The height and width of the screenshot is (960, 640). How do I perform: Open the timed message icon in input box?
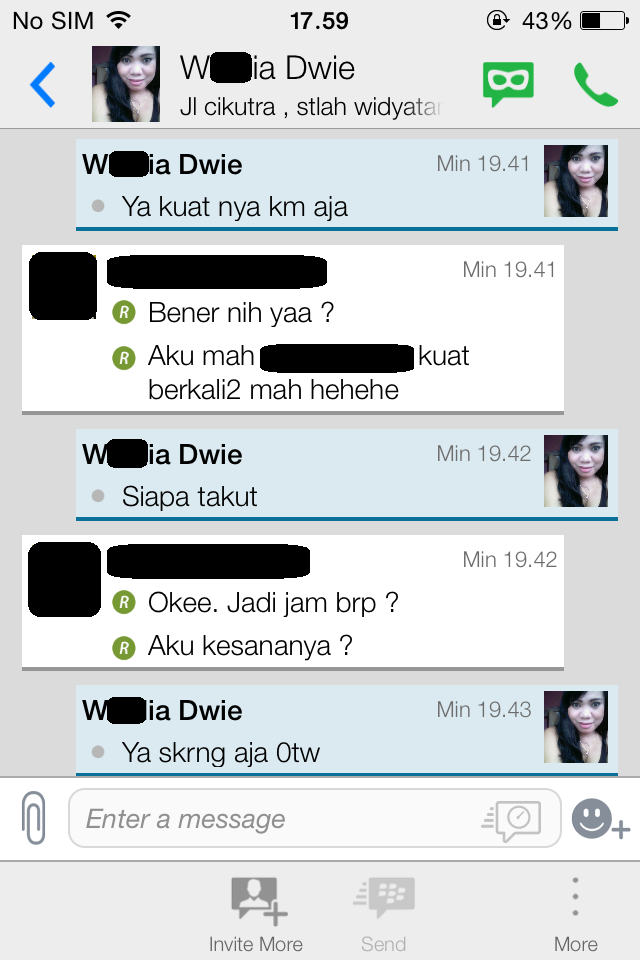pyautogui.click(x=514, y=820)
